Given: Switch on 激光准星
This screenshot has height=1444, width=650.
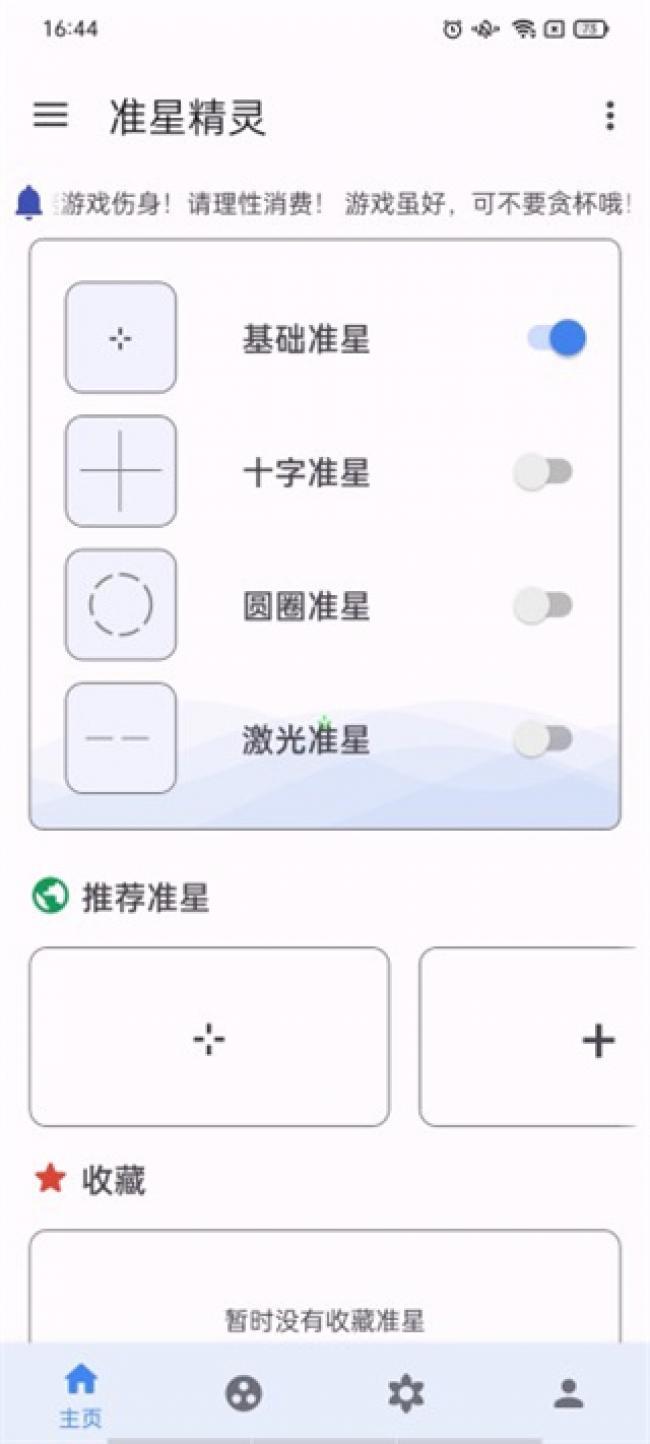Looking at the screenshot, I should click(x=543, y=739).
